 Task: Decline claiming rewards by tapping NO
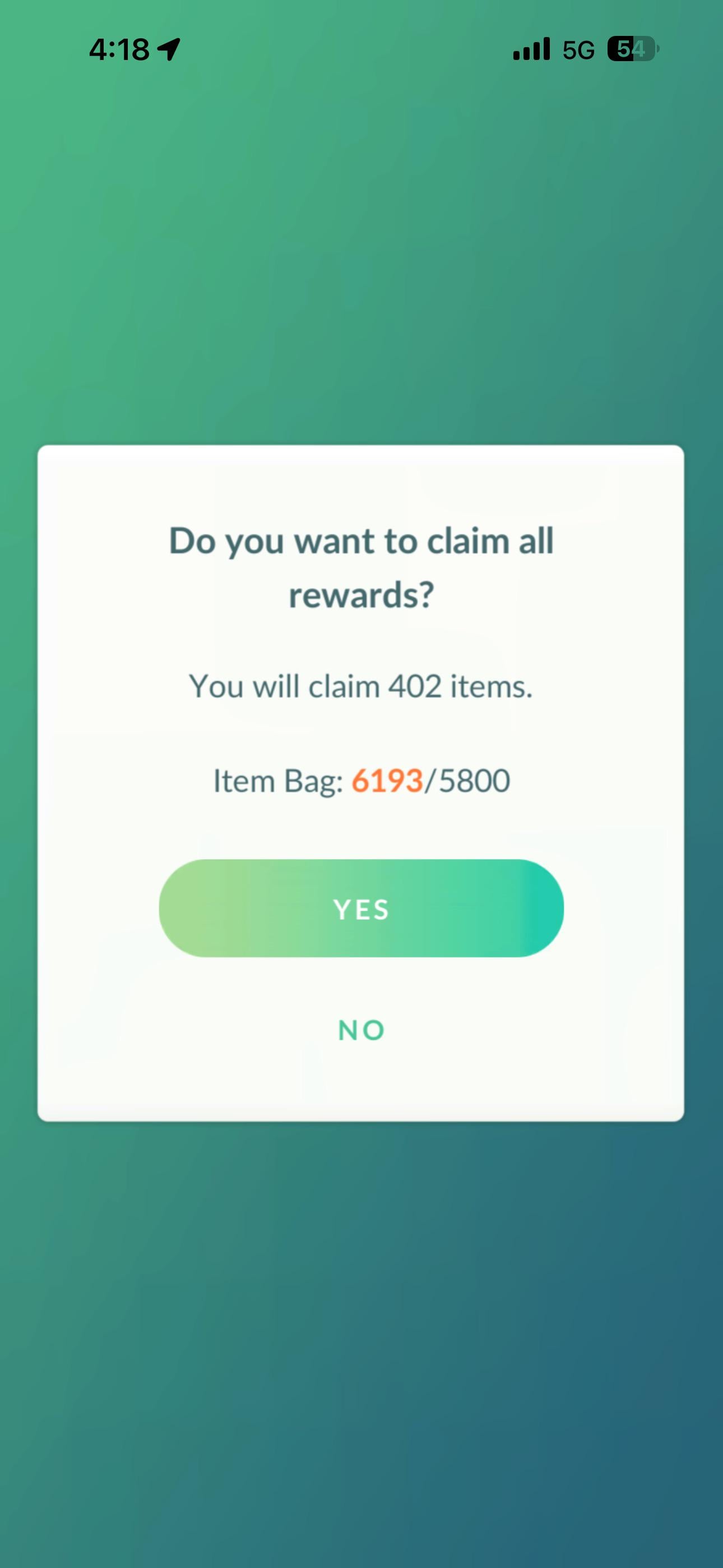click(x=361, y=1031)
